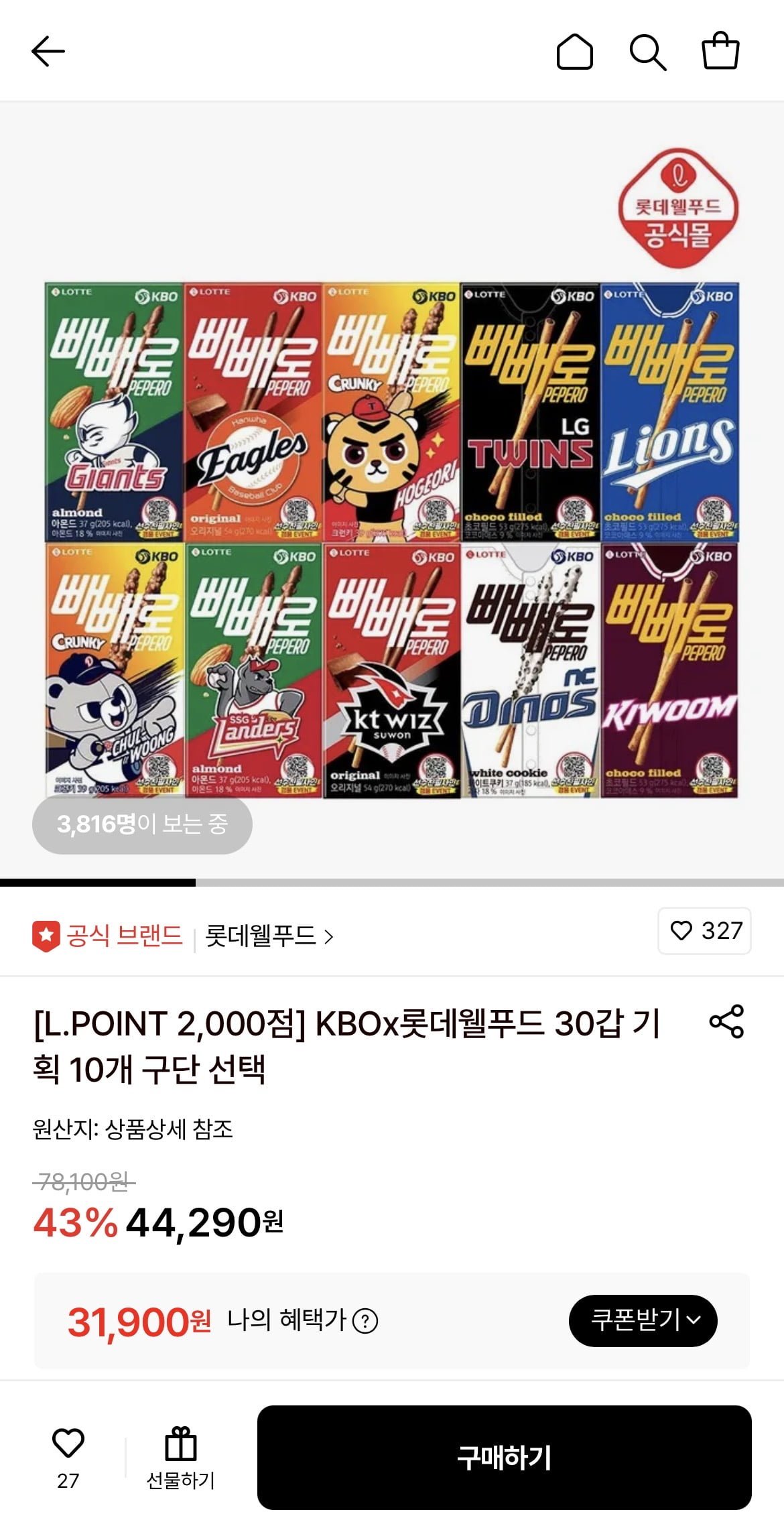Go back using the arrow icon
This screenshot has height=1518, width=784.
48,52
